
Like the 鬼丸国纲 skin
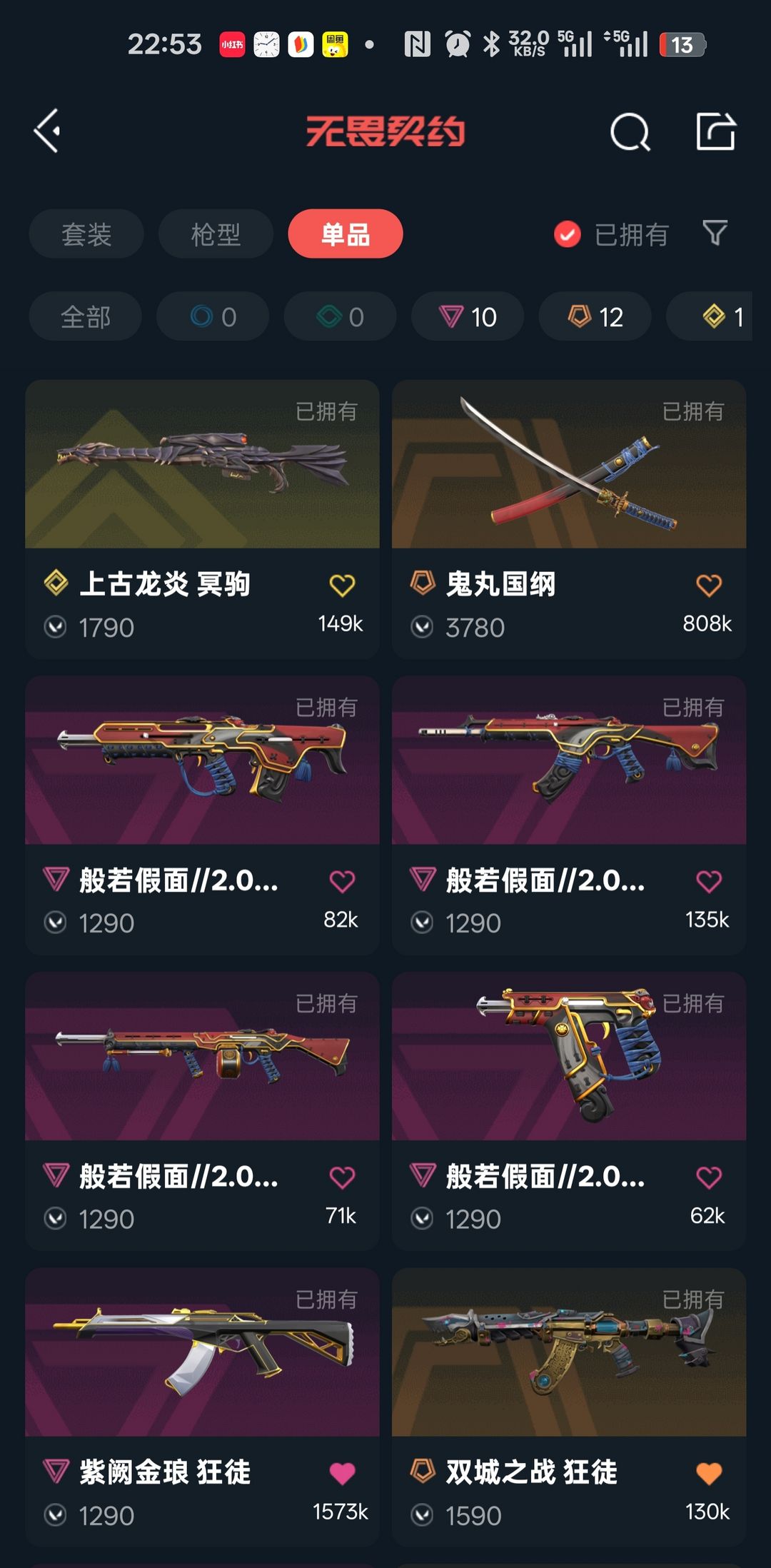coord(709,586)
